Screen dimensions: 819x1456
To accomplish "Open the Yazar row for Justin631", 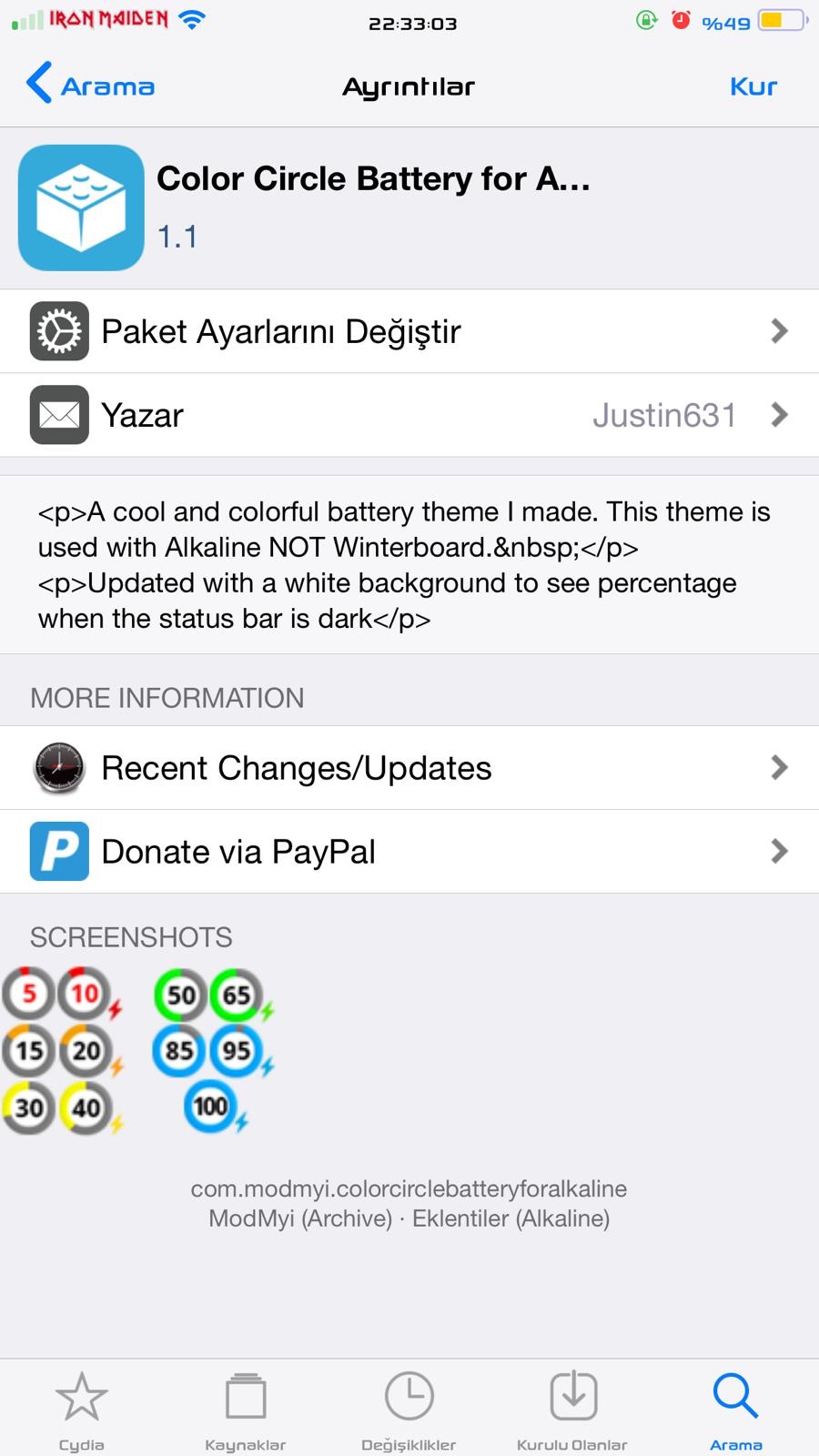I will [409, 415].
